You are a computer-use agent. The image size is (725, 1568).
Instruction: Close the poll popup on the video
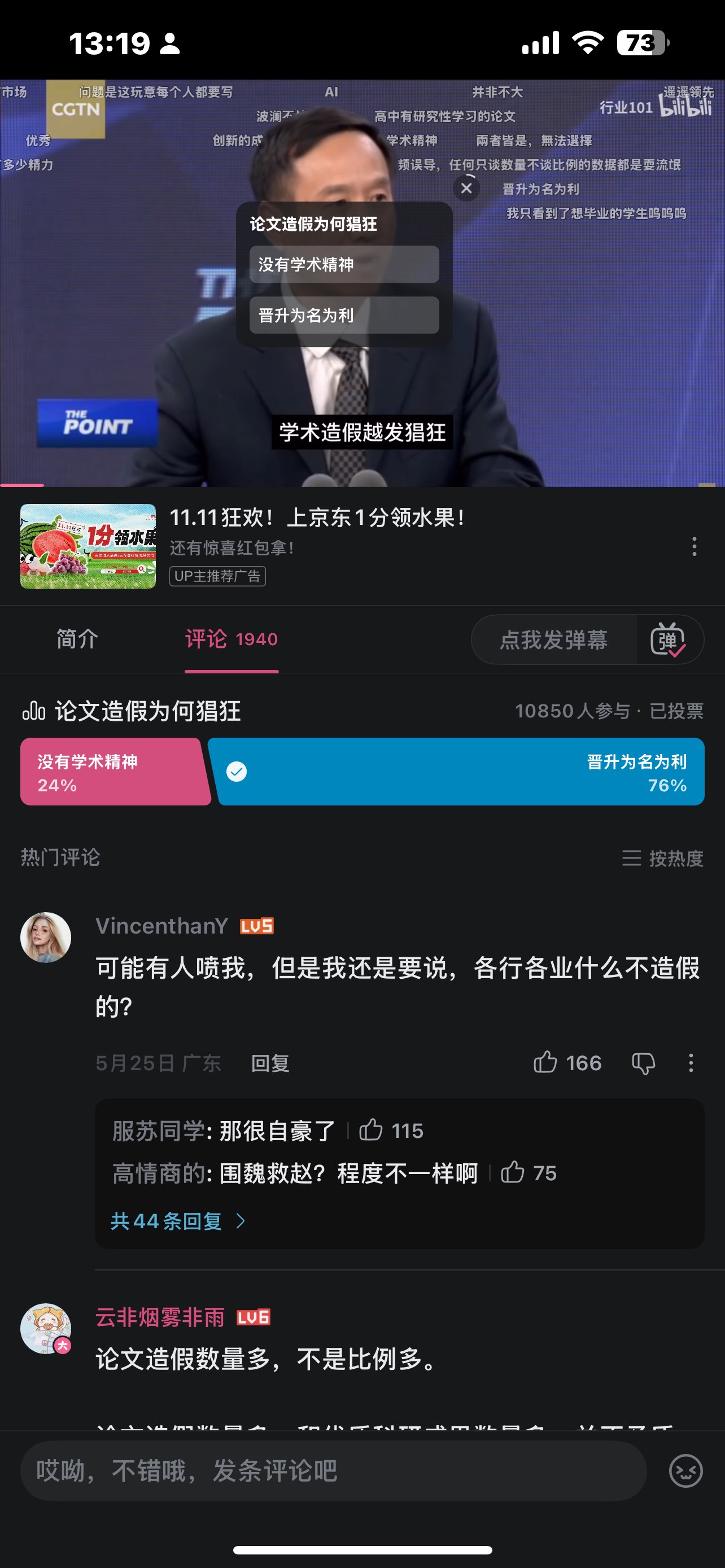pos(466,188)
